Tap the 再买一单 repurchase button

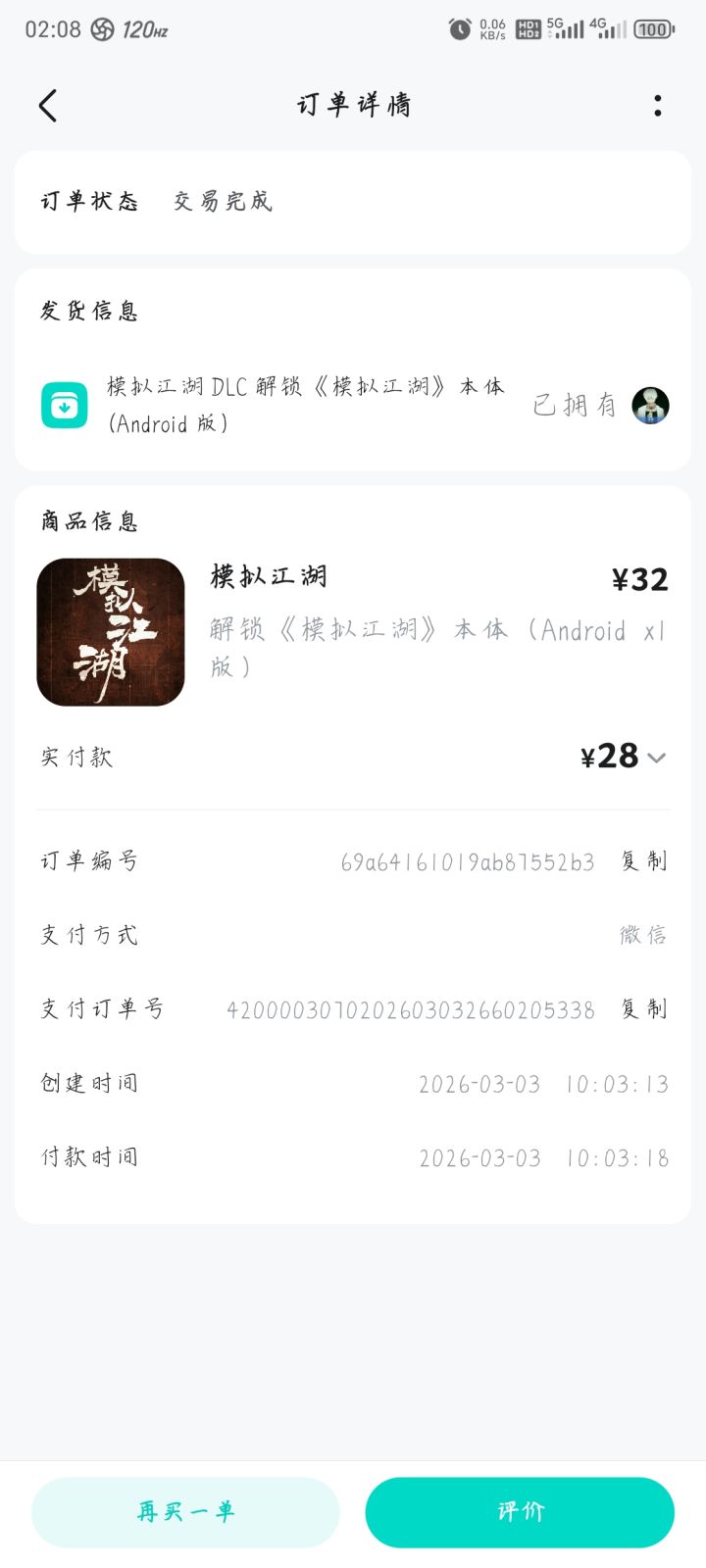pyautogui.click(x=185, y=1512)
